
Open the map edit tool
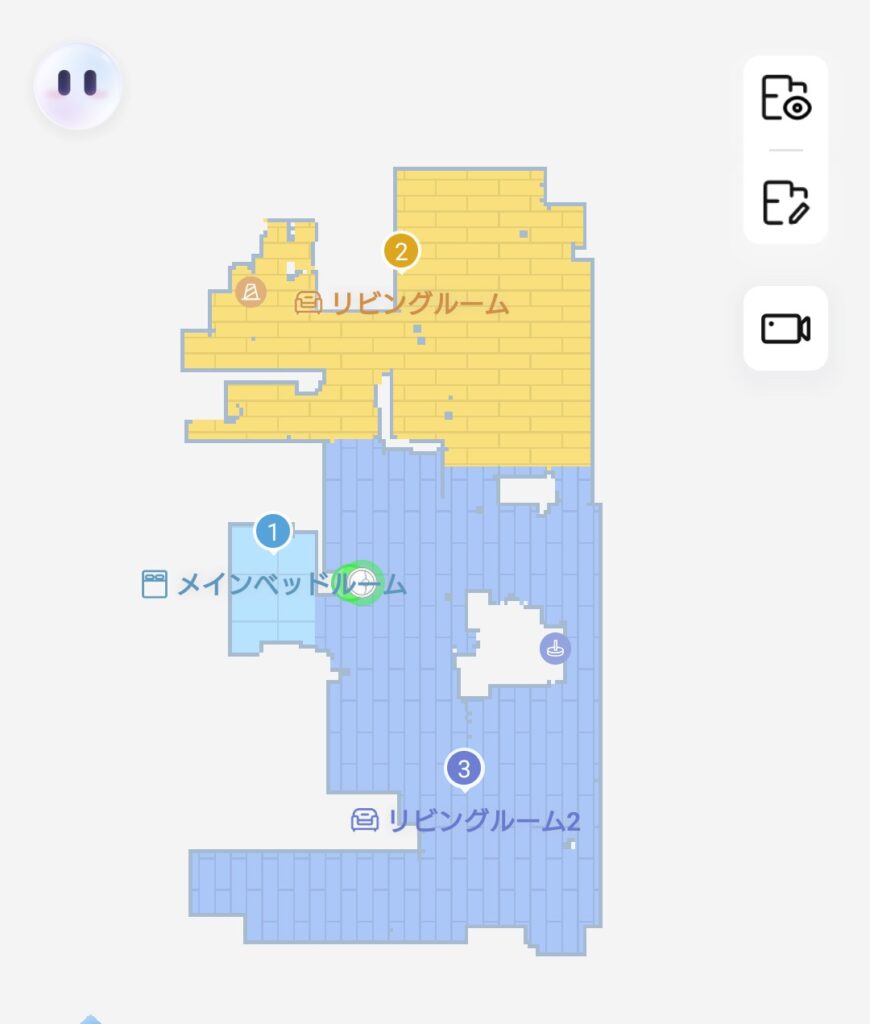(785, 202)
